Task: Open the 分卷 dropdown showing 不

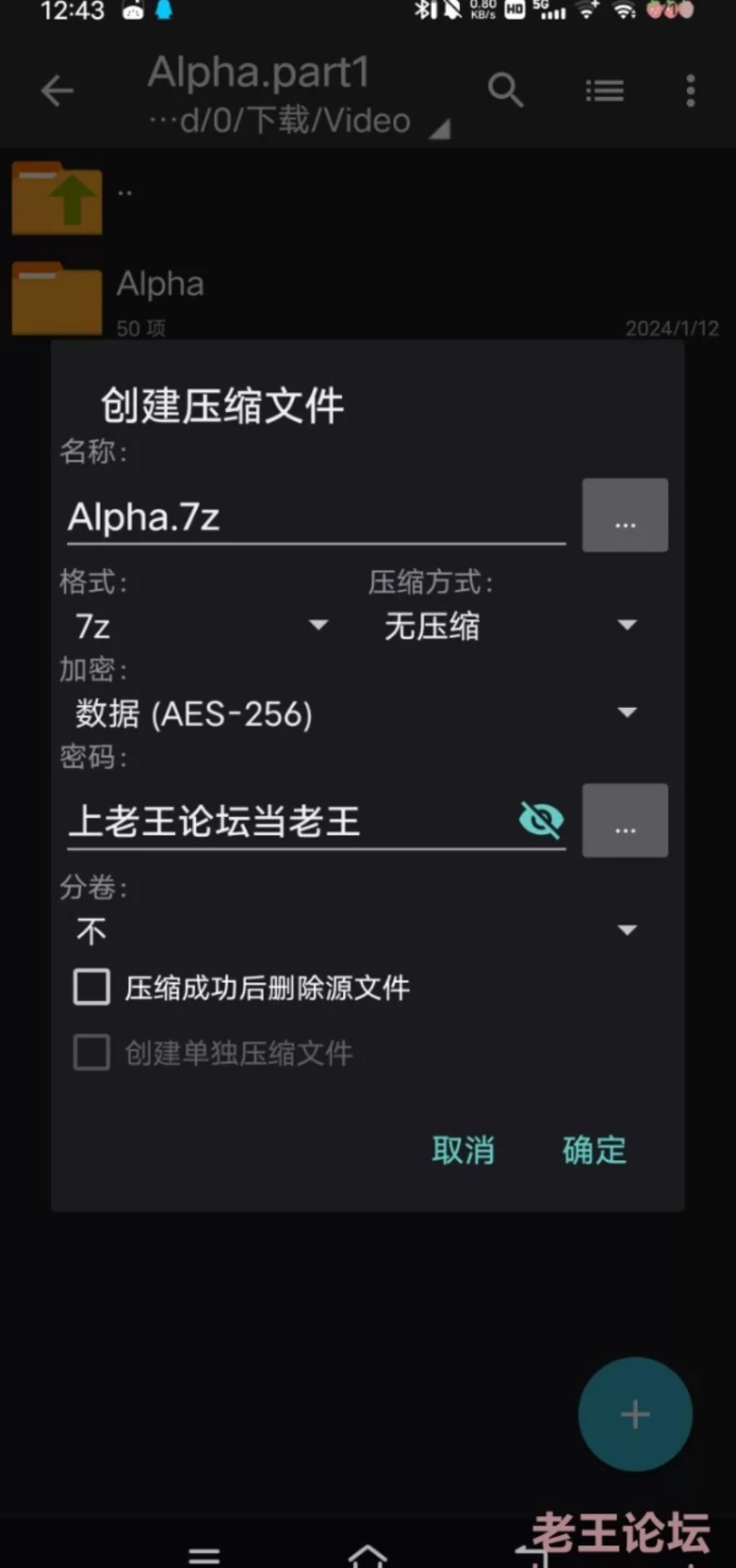Action: [356, 931]
